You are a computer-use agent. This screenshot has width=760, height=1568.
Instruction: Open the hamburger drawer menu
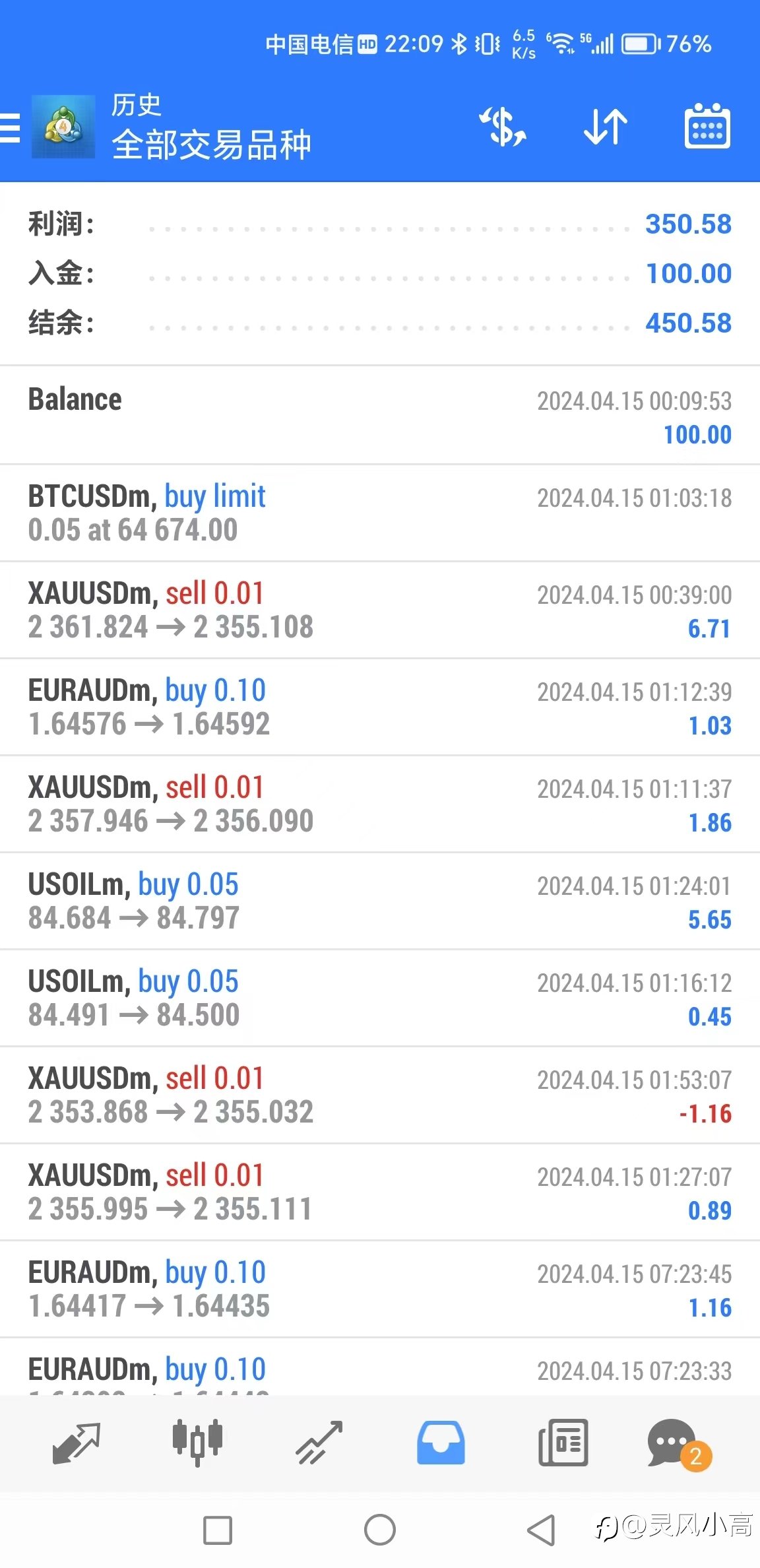point(10,128)
